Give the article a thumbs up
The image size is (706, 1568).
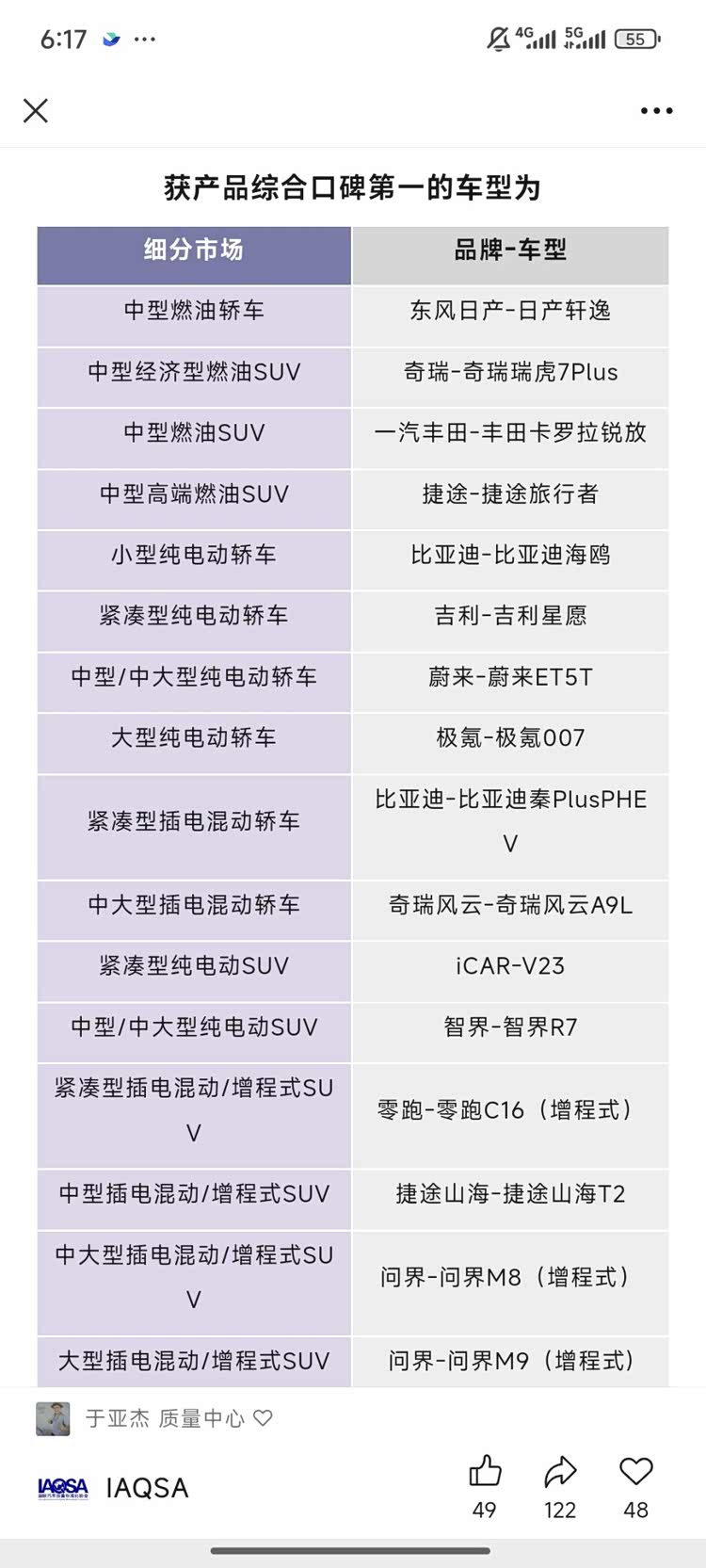pos(485,1471)
